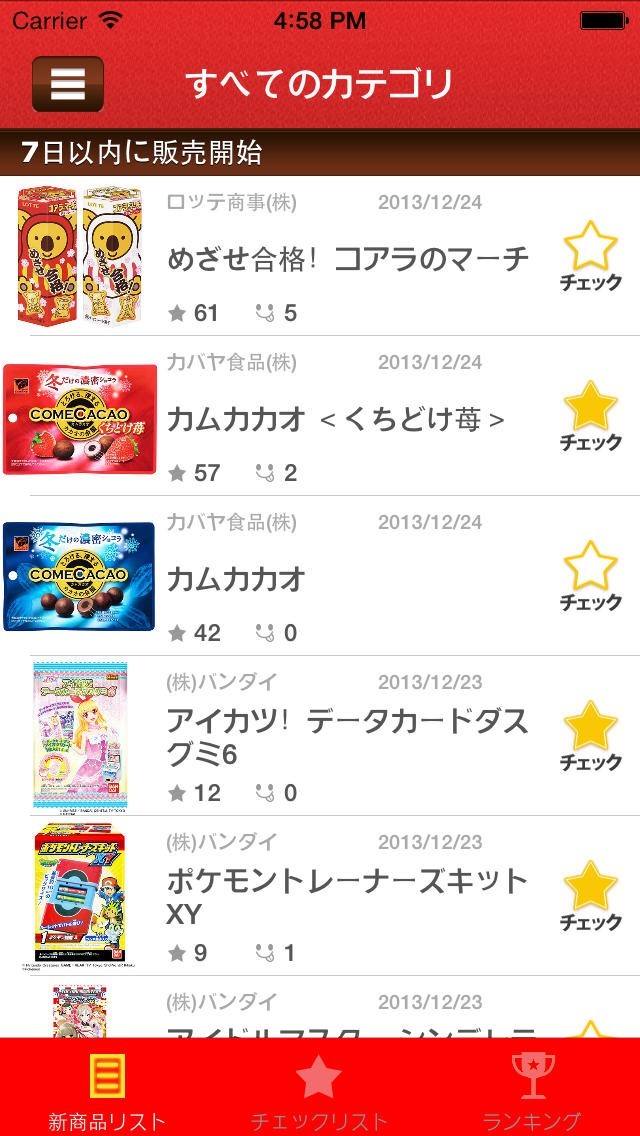The height and width of the screenshot is (1136, 640).
Task: Uncheck the star for ポケモントレーナーズキットXY
Action: (591, 894)
